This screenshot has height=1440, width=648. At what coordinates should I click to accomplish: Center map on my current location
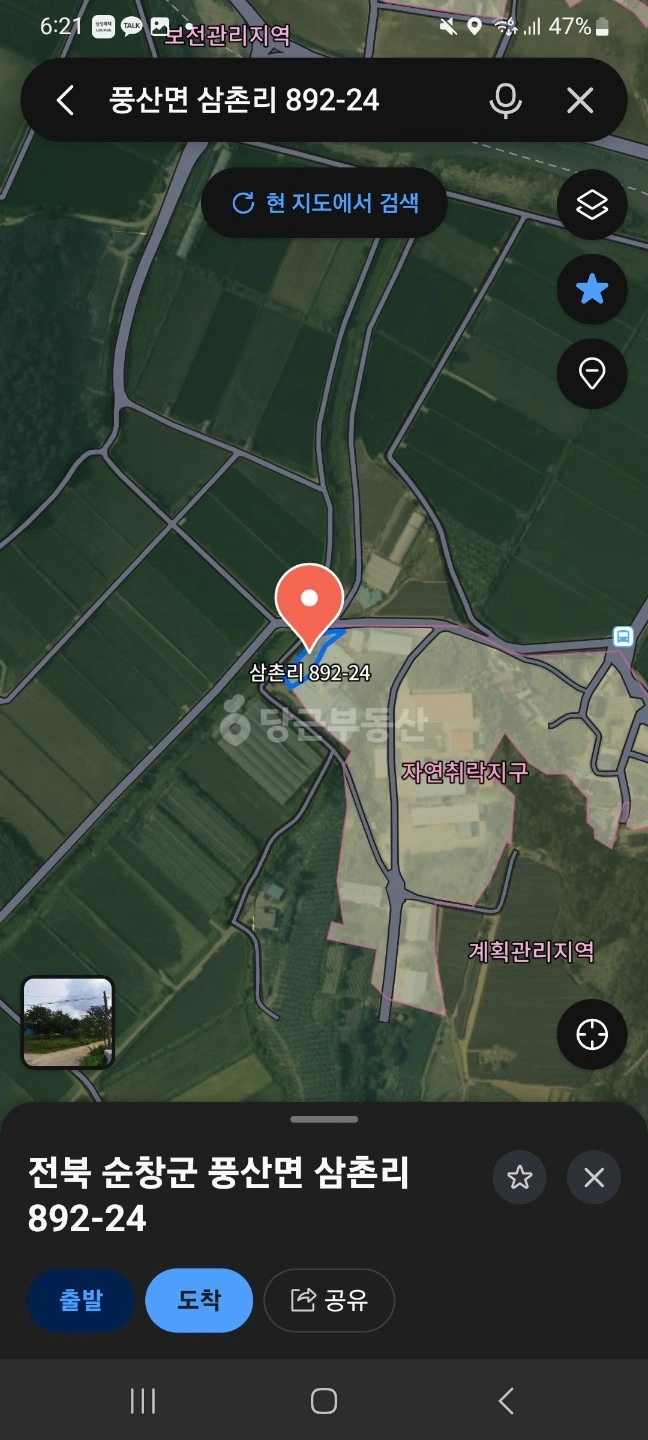tap(592, 1035)
